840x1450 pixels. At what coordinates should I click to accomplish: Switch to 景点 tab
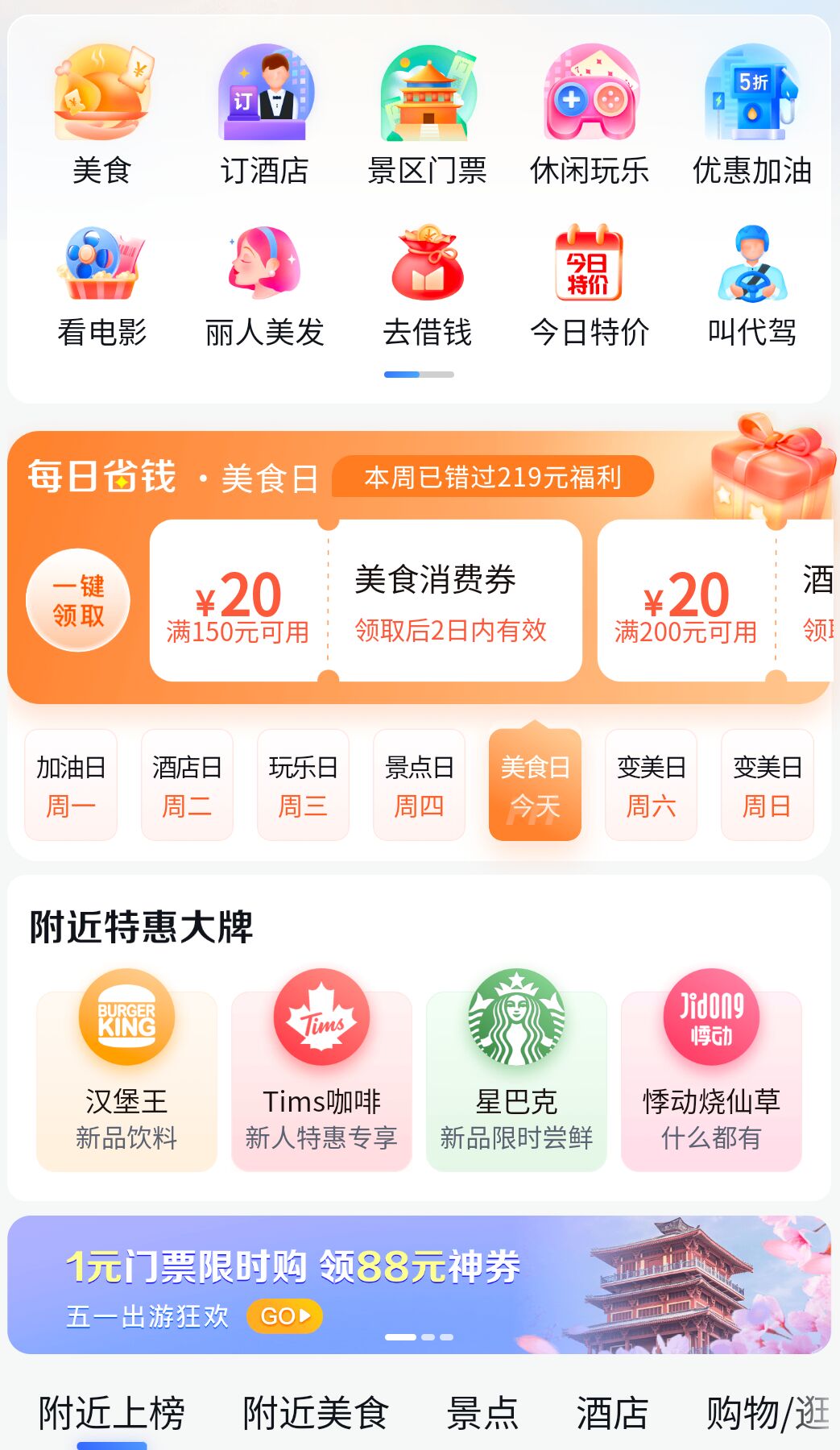(x=482, y=1413)
